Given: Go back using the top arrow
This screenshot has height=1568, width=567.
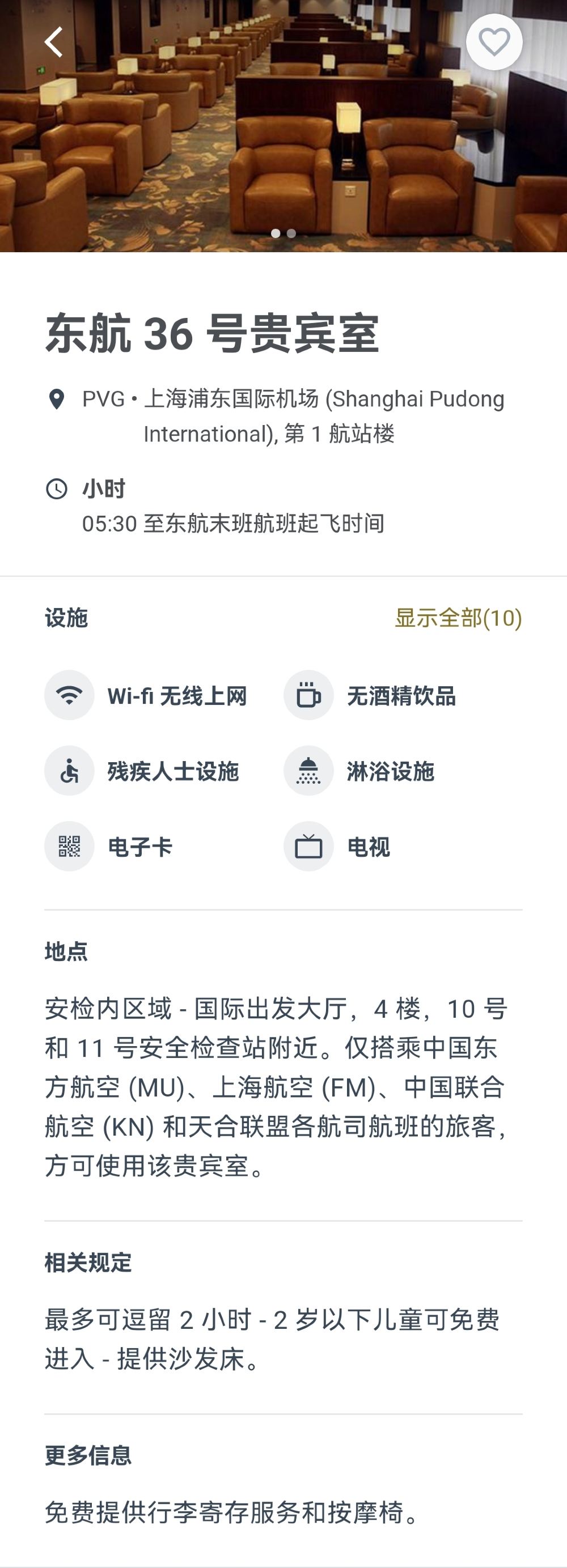Looking at the screenshot, I should pyautogui.click(x=54, y=42).
